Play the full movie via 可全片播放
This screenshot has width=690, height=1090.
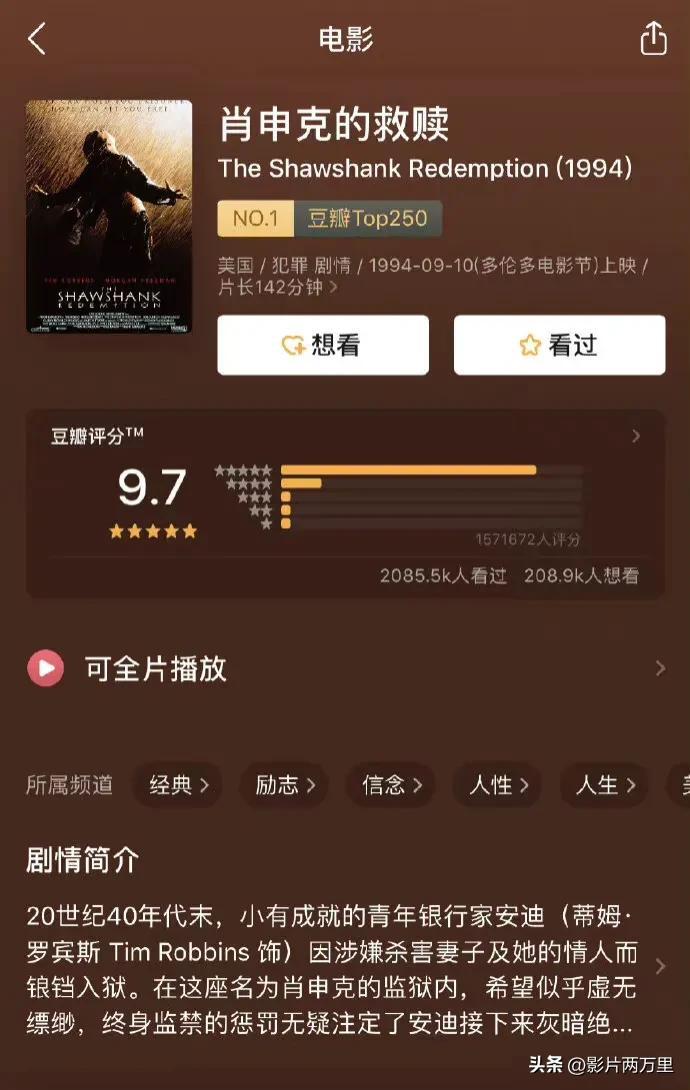tap(344, 669)
